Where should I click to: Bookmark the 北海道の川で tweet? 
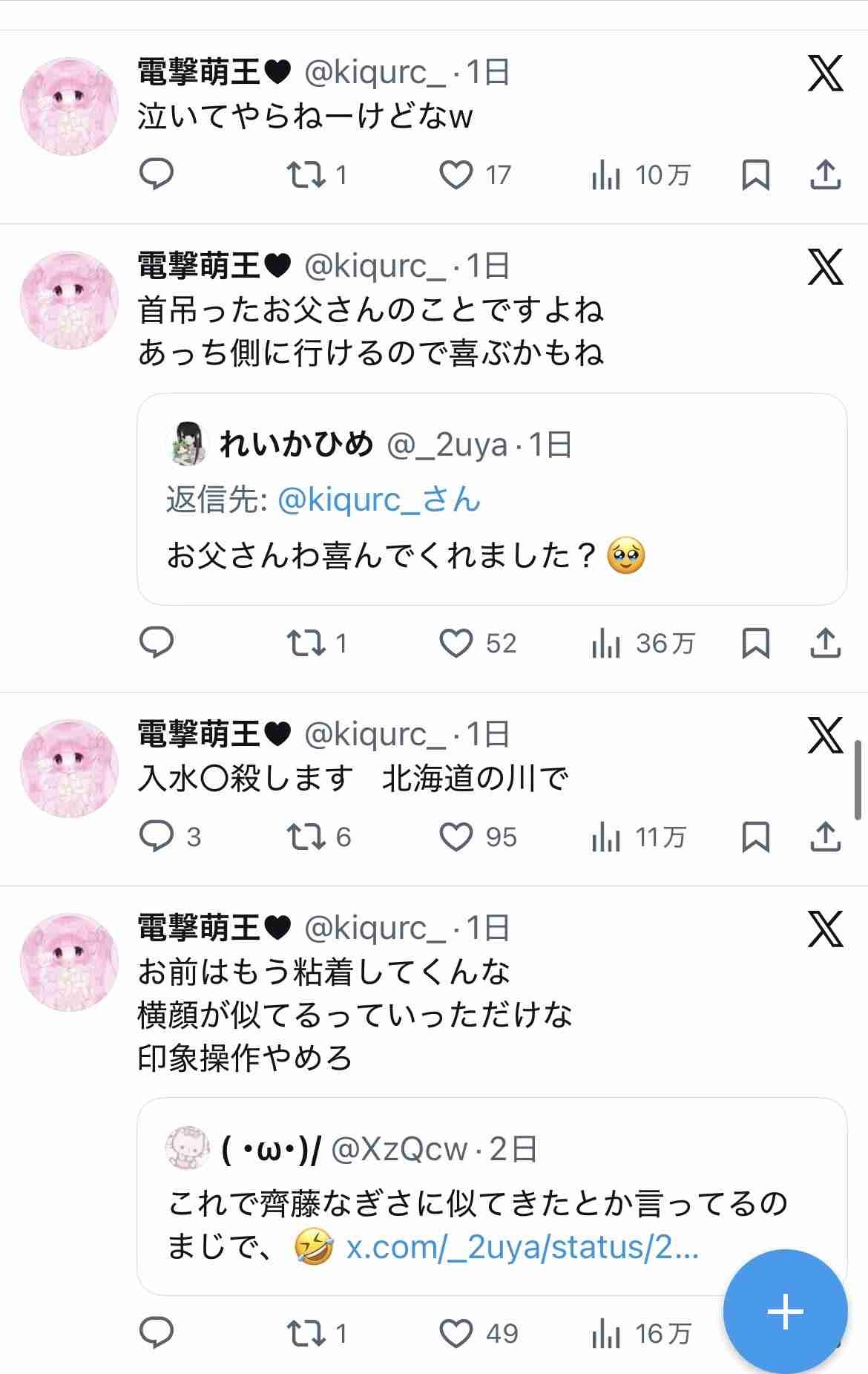coord(755,837)
